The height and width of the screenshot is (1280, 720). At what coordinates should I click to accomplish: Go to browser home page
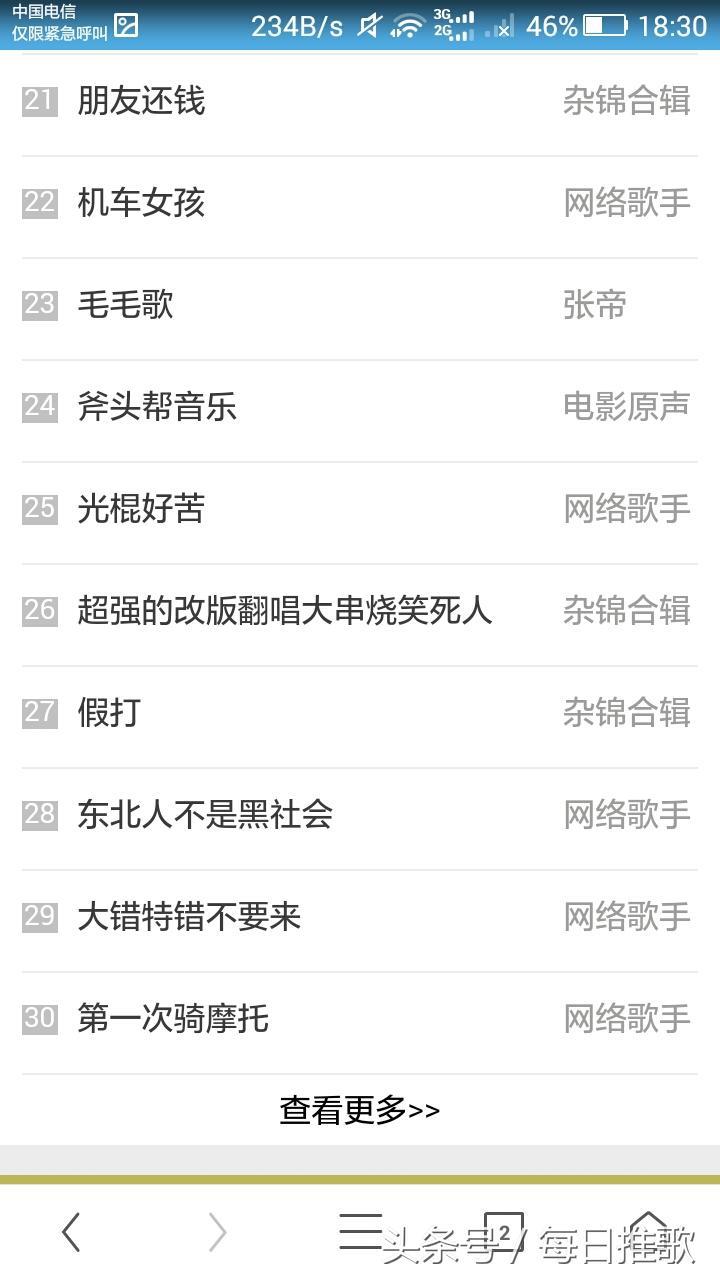click(648, 1232)
